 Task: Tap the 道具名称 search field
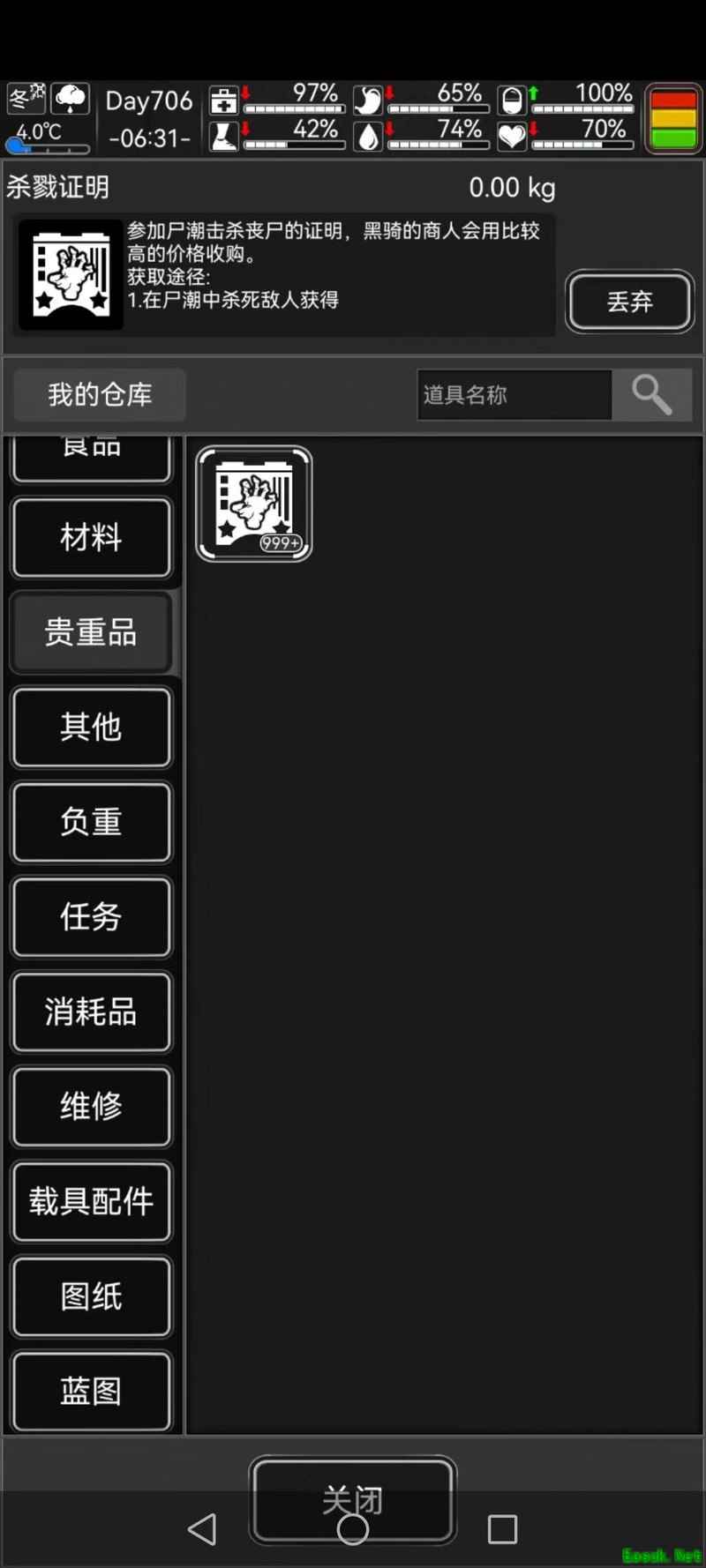coord(514,394)
